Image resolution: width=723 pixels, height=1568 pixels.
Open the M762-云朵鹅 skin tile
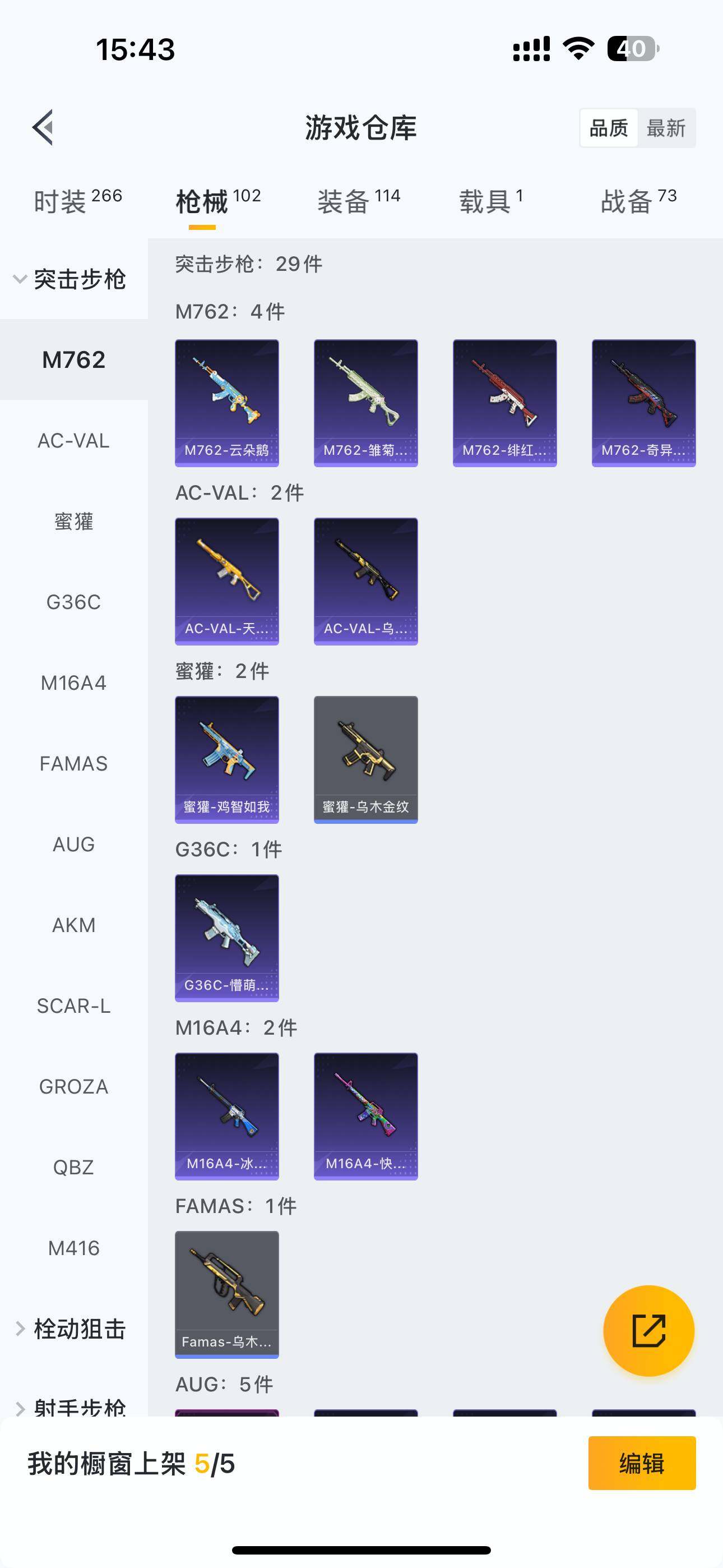[x=226, y=403]
